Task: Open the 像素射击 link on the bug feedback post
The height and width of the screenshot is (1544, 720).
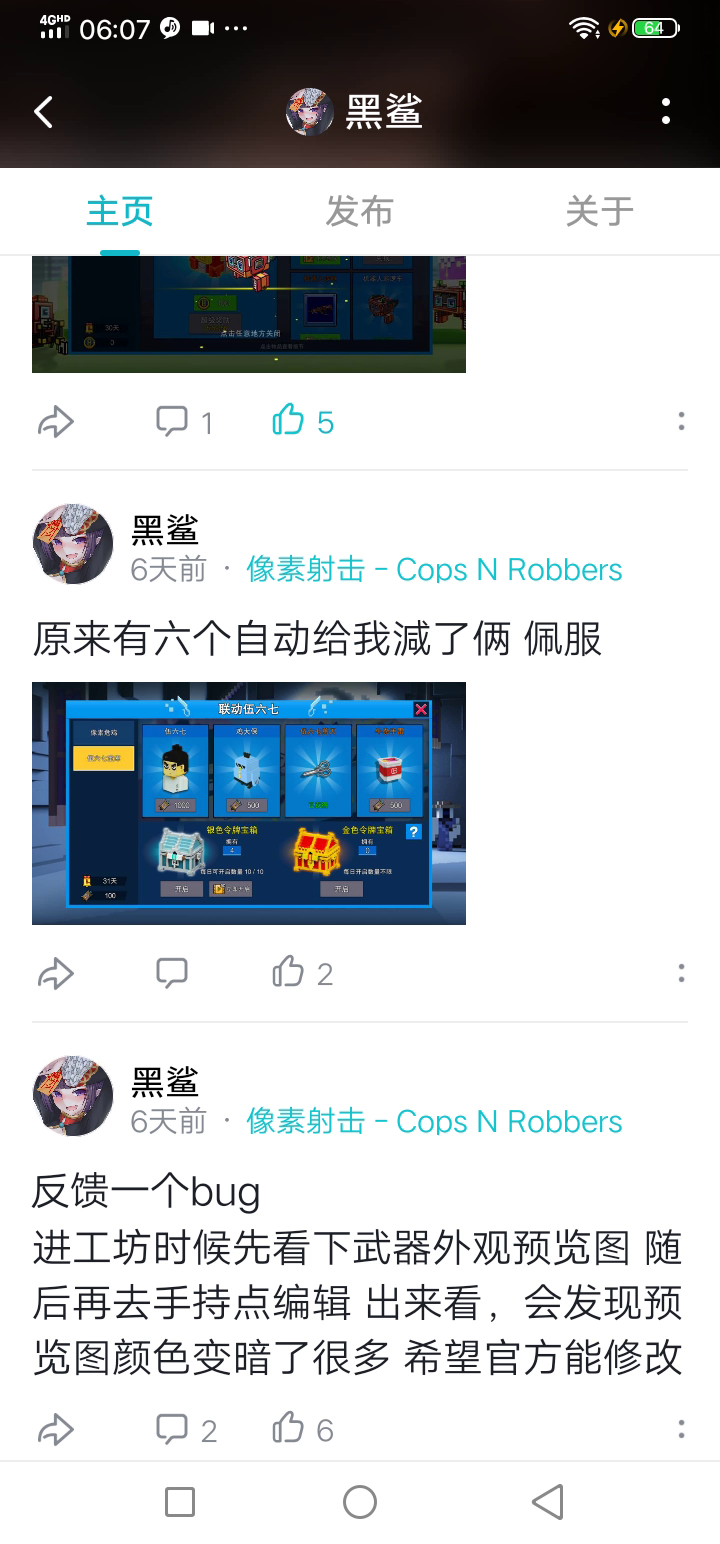Action: (434, 1121)
